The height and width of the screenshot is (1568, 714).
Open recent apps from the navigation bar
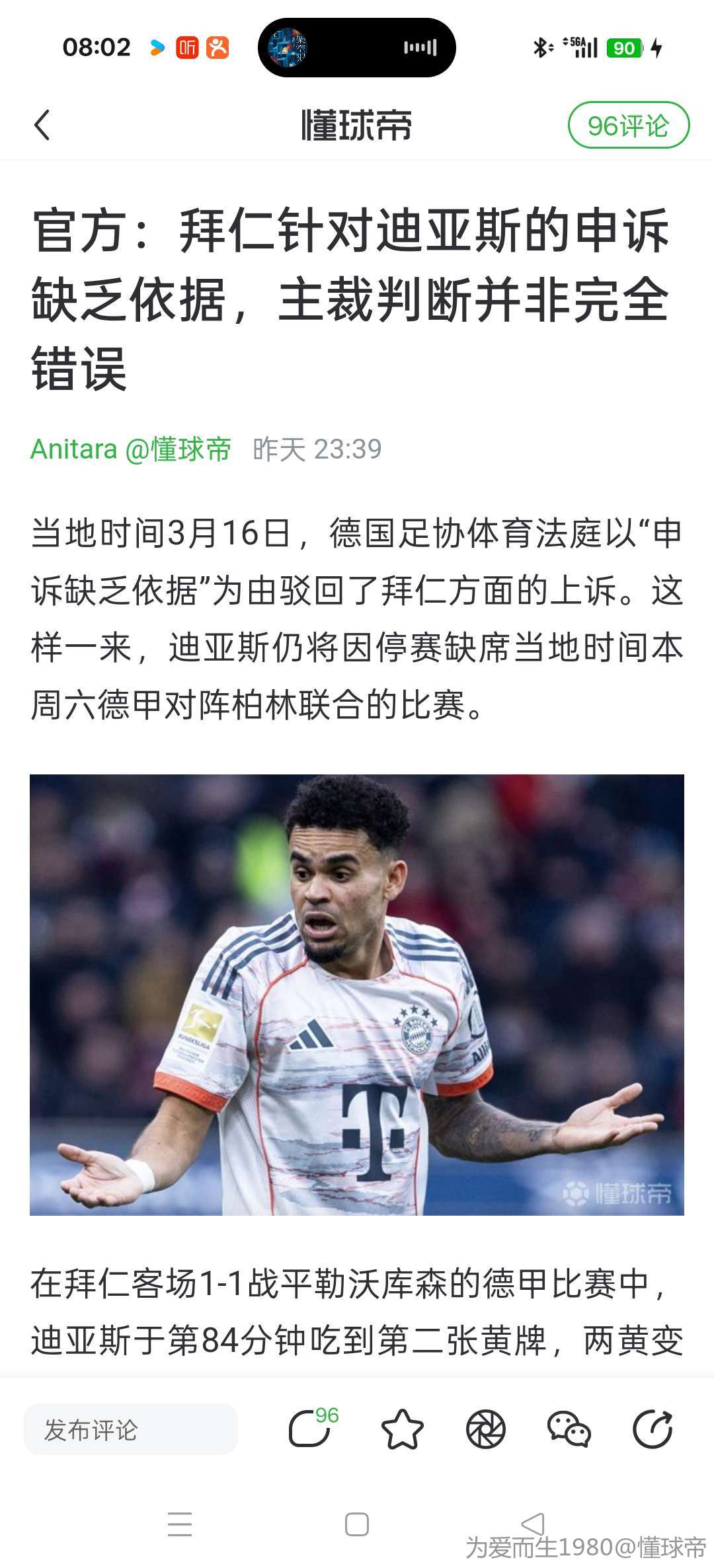point(180,1525)
